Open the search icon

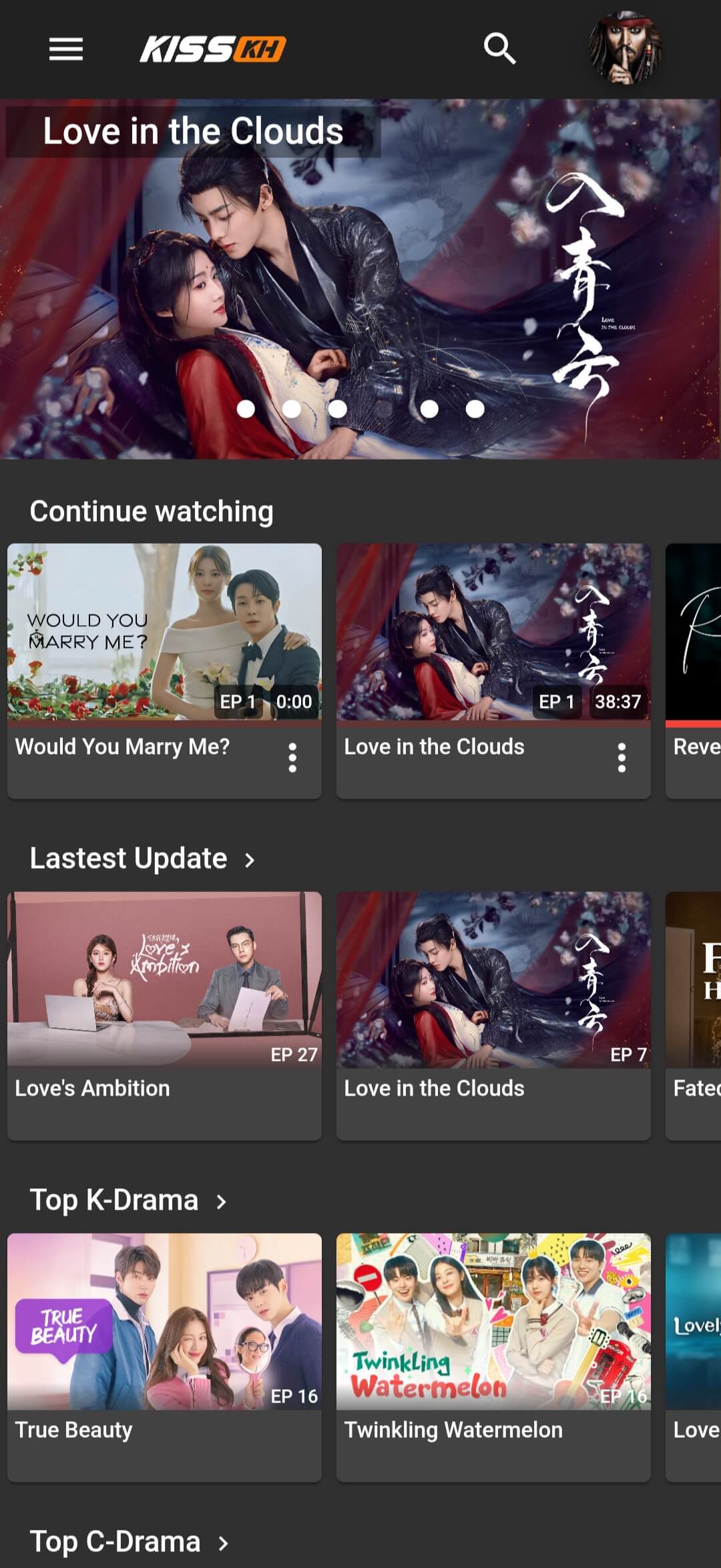pos(499,49)
